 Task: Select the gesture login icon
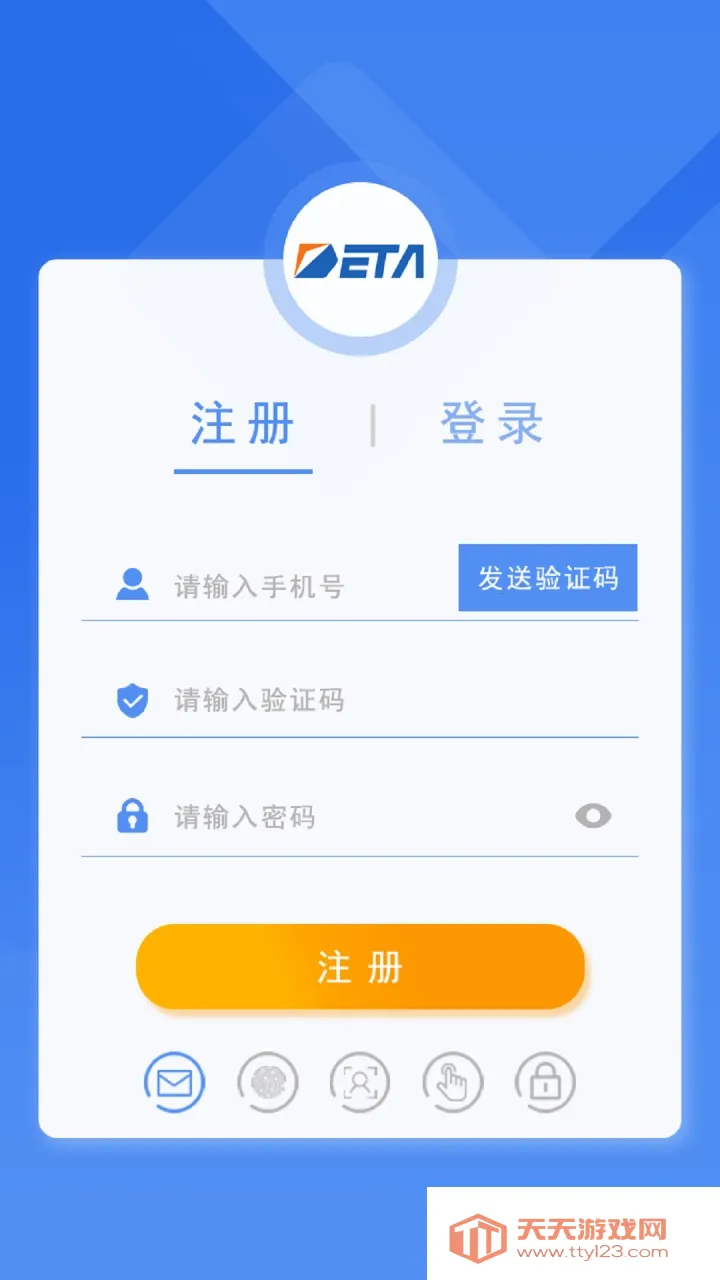(x=453, y=1081)
